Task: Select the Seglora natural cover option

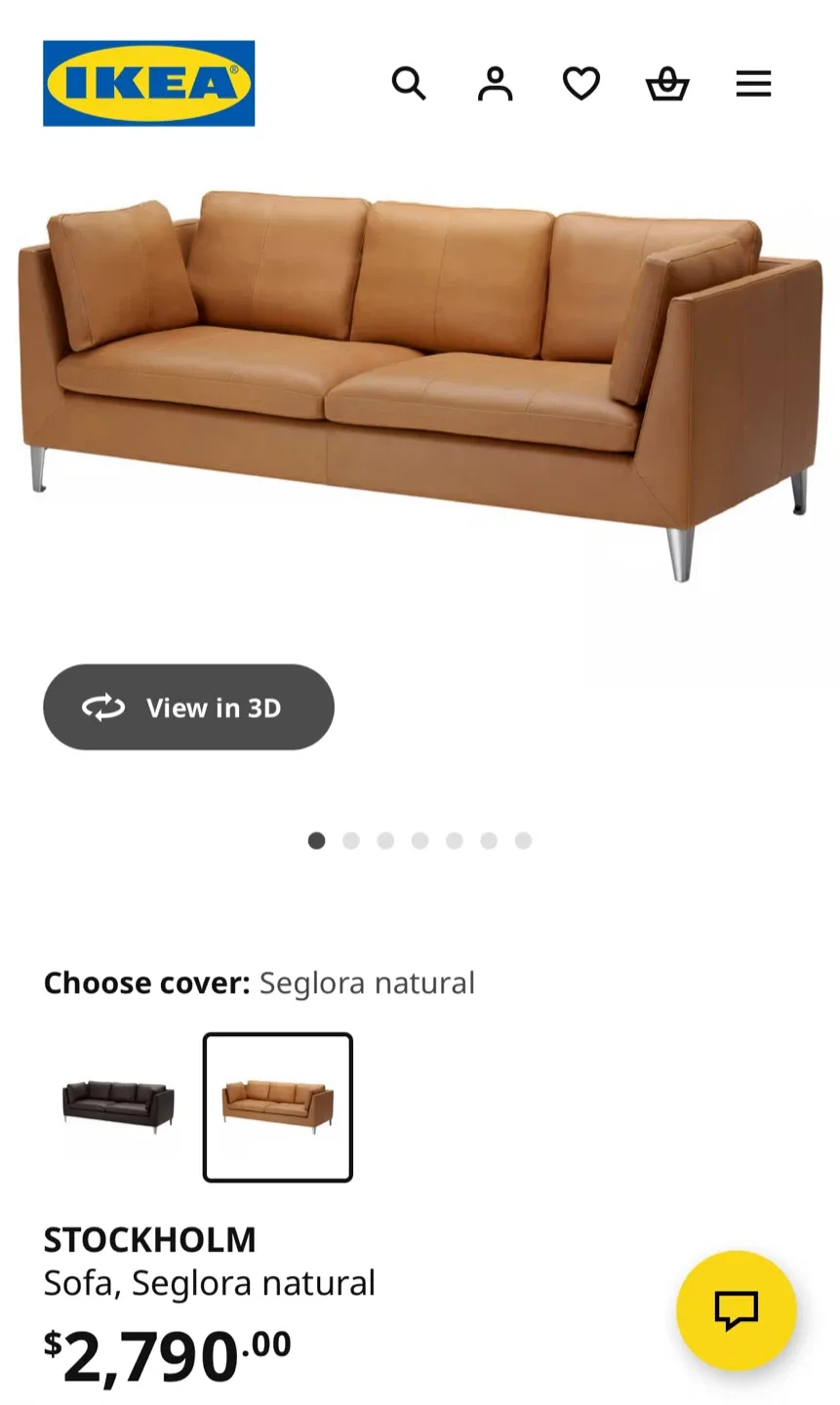Action: [x=278, y=1106]
